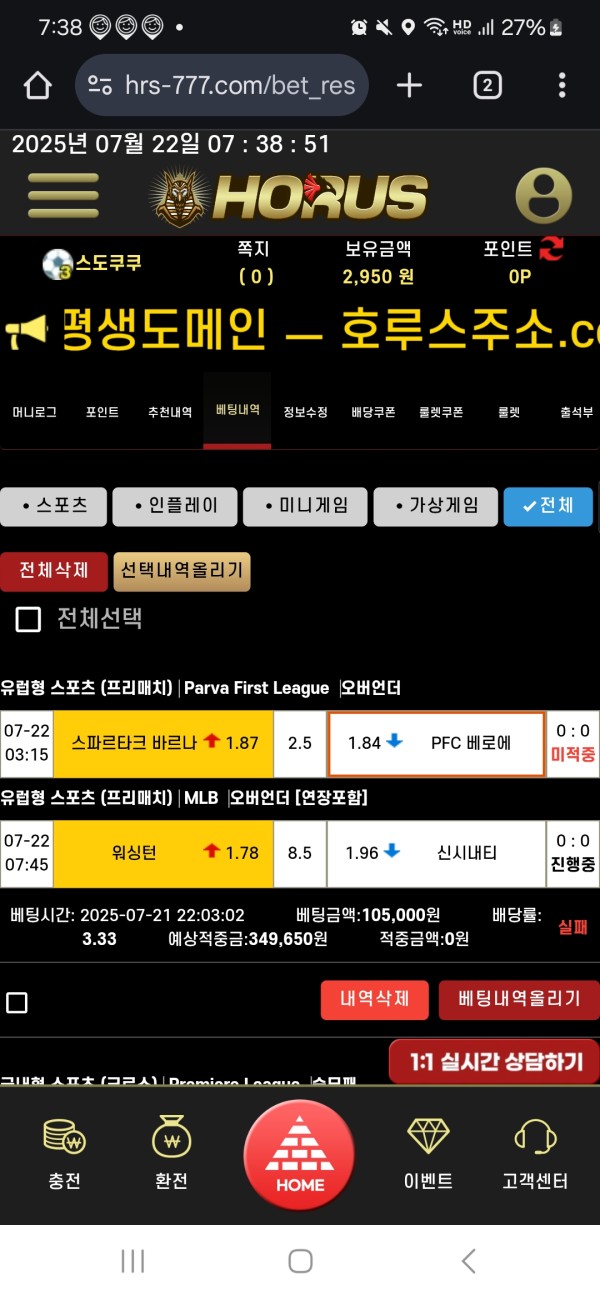The width and height of the screenshot is (600, 1300).
Task: Refresh points with the red arrows icon
Action: pos(551,248)
